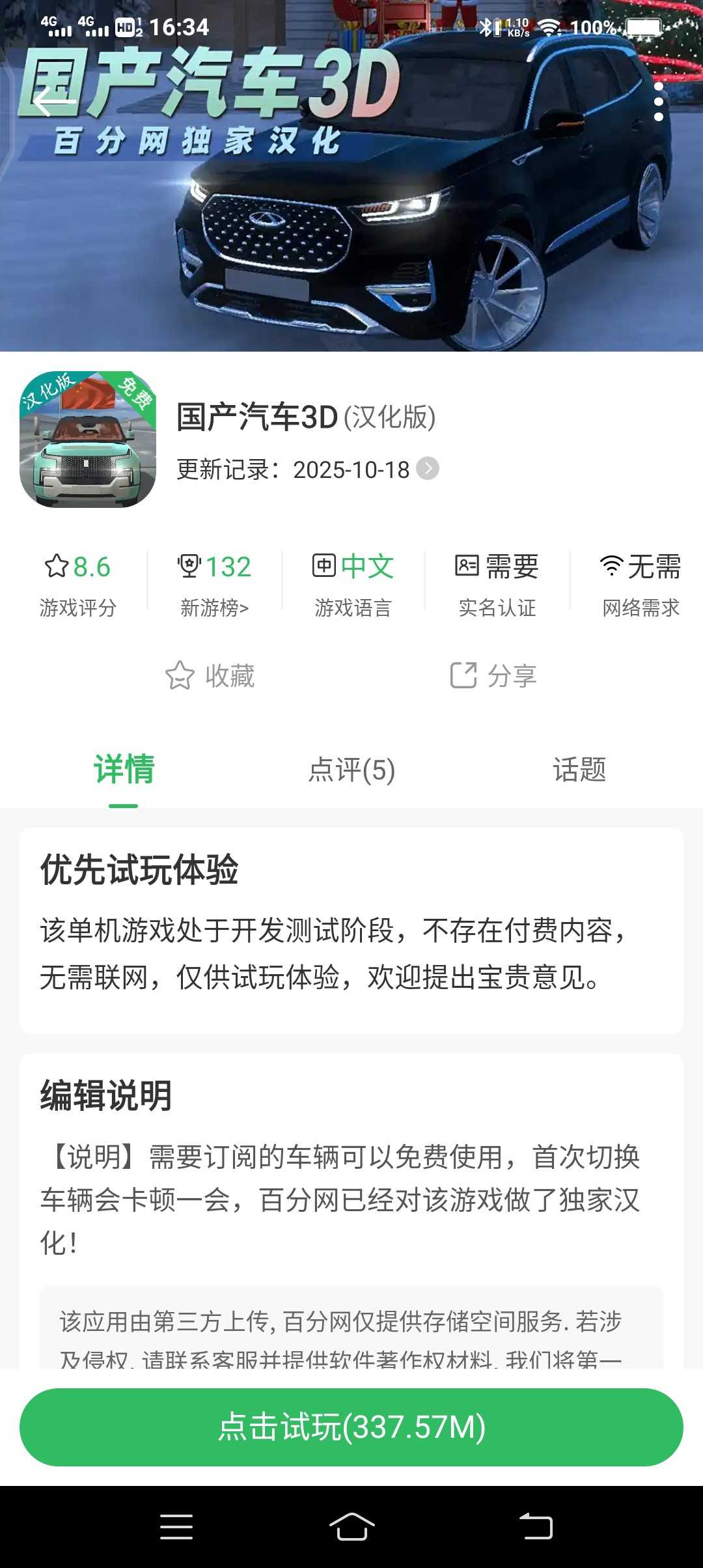Screen dimensions: 703x1568
Task: Add this game to 收藏 favorites
Action: (x=210, y=675)
